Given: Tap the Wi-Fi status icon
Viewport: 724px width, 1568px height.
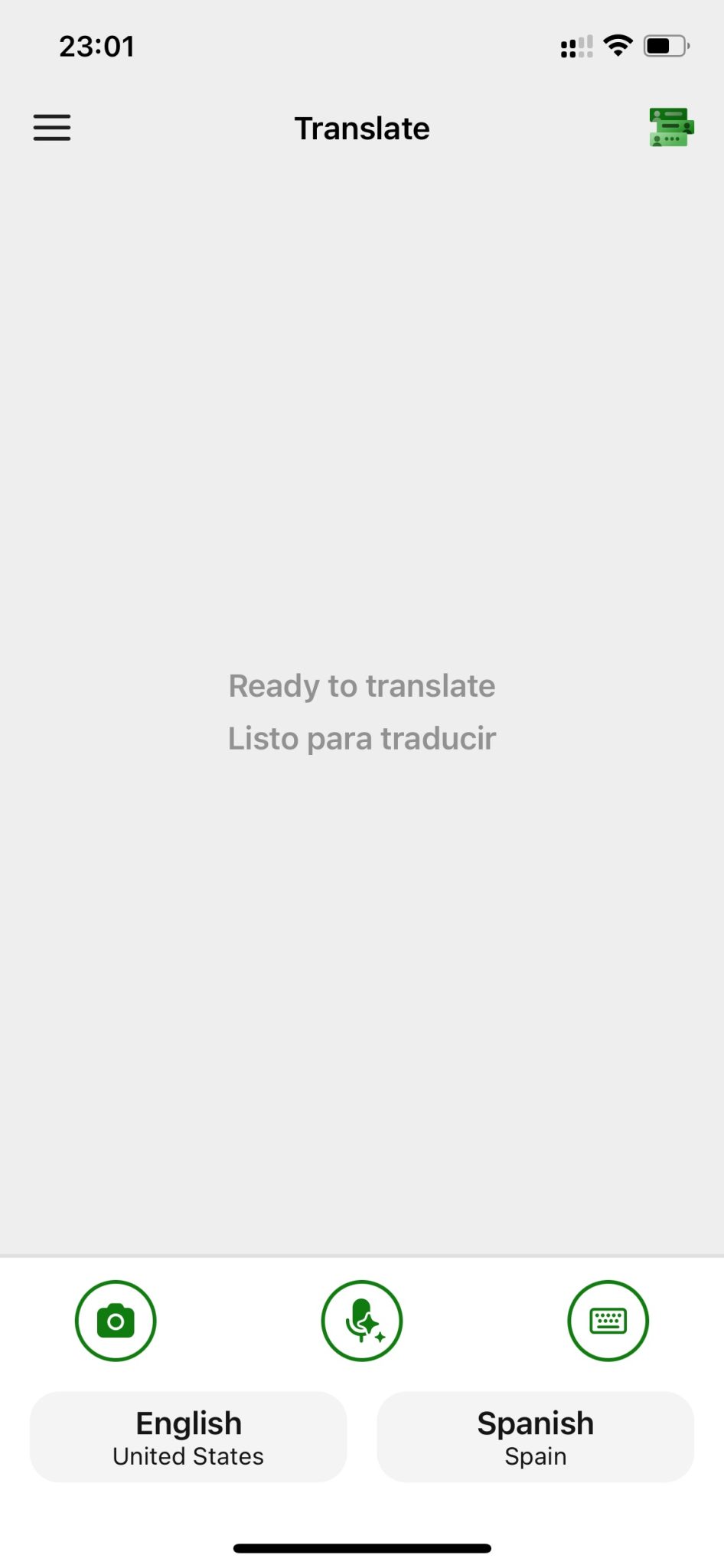Looking at the screenshot, I should tap(618, 45).
